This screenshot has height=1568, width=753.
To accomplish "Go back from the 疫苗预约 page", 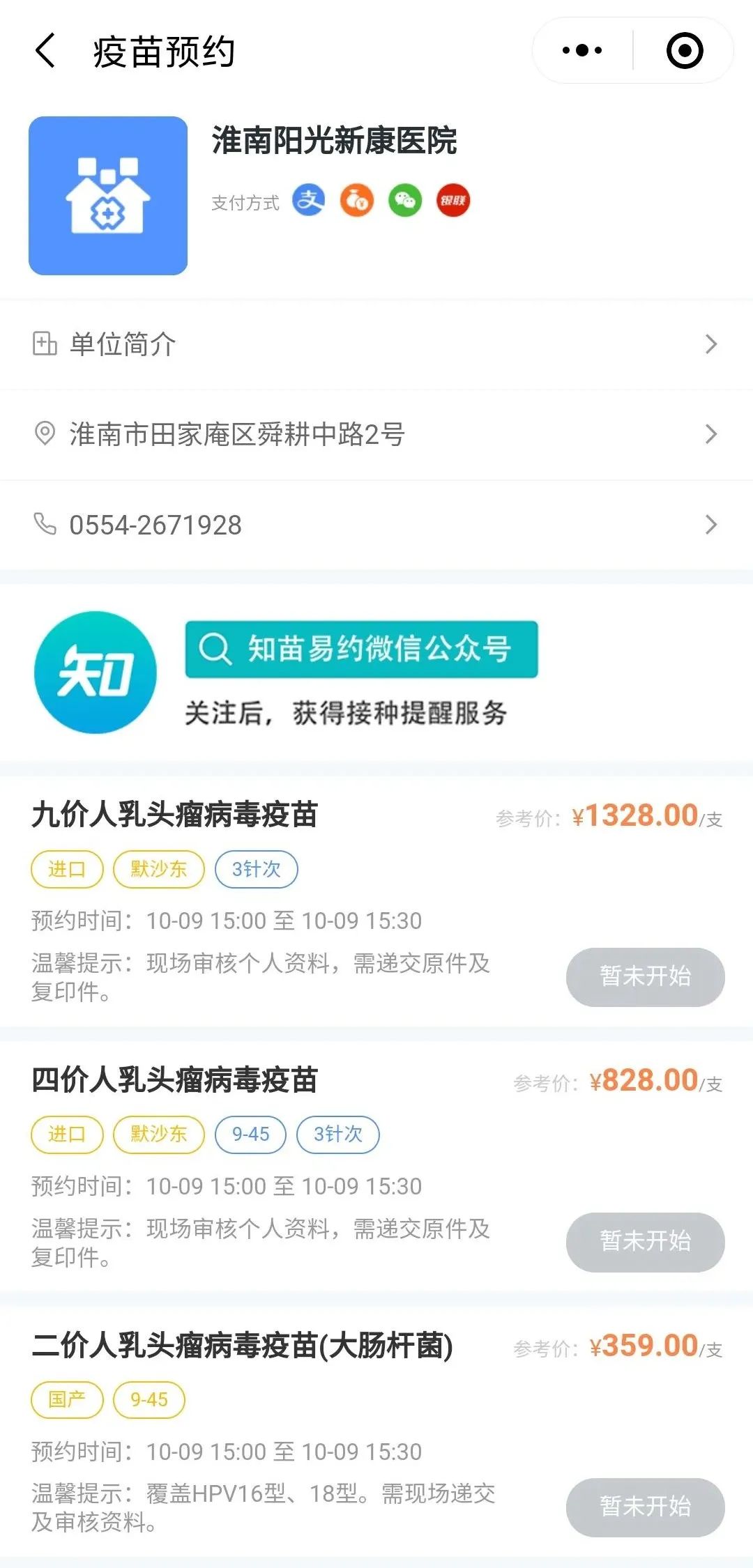I will tap(45, 52).
